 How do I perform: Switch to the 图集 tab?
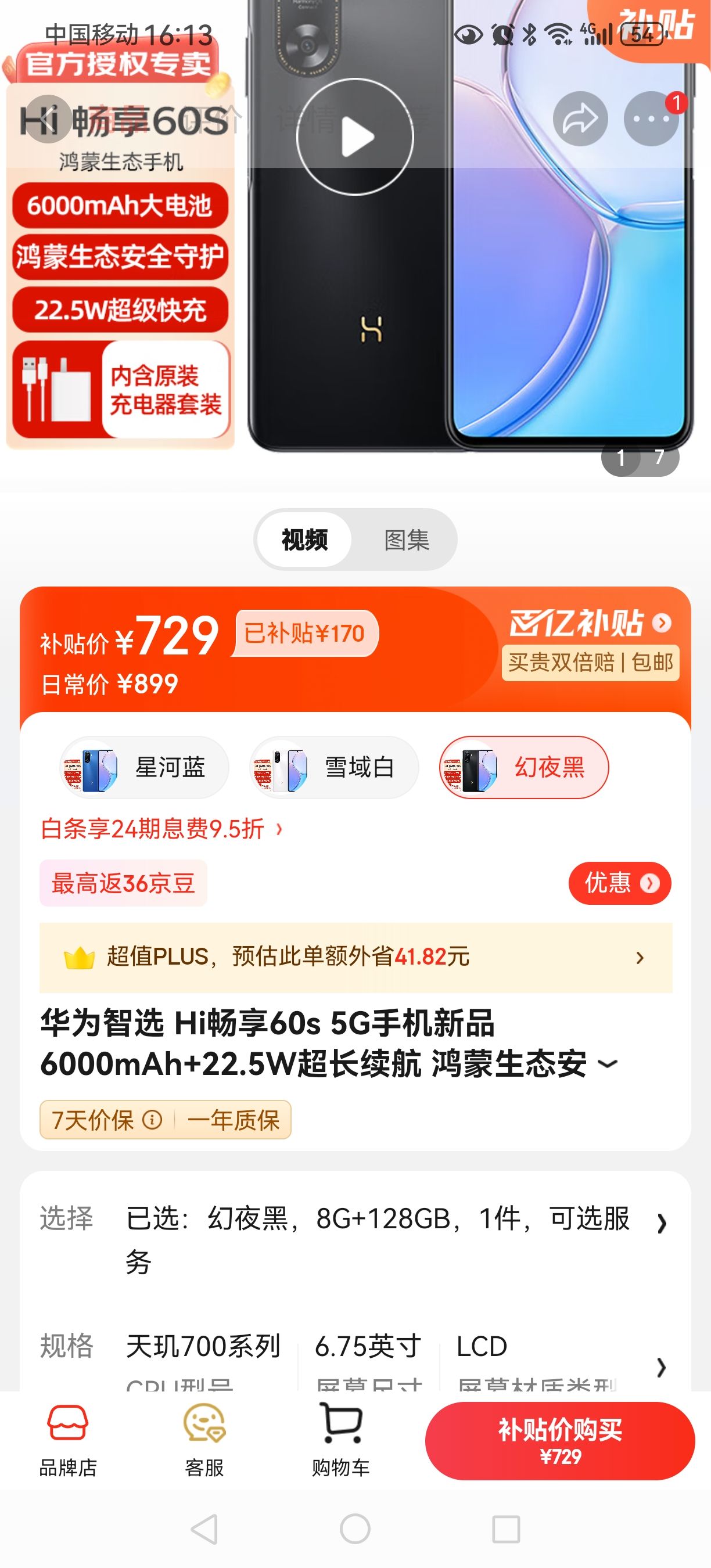(x=406, y=540)
